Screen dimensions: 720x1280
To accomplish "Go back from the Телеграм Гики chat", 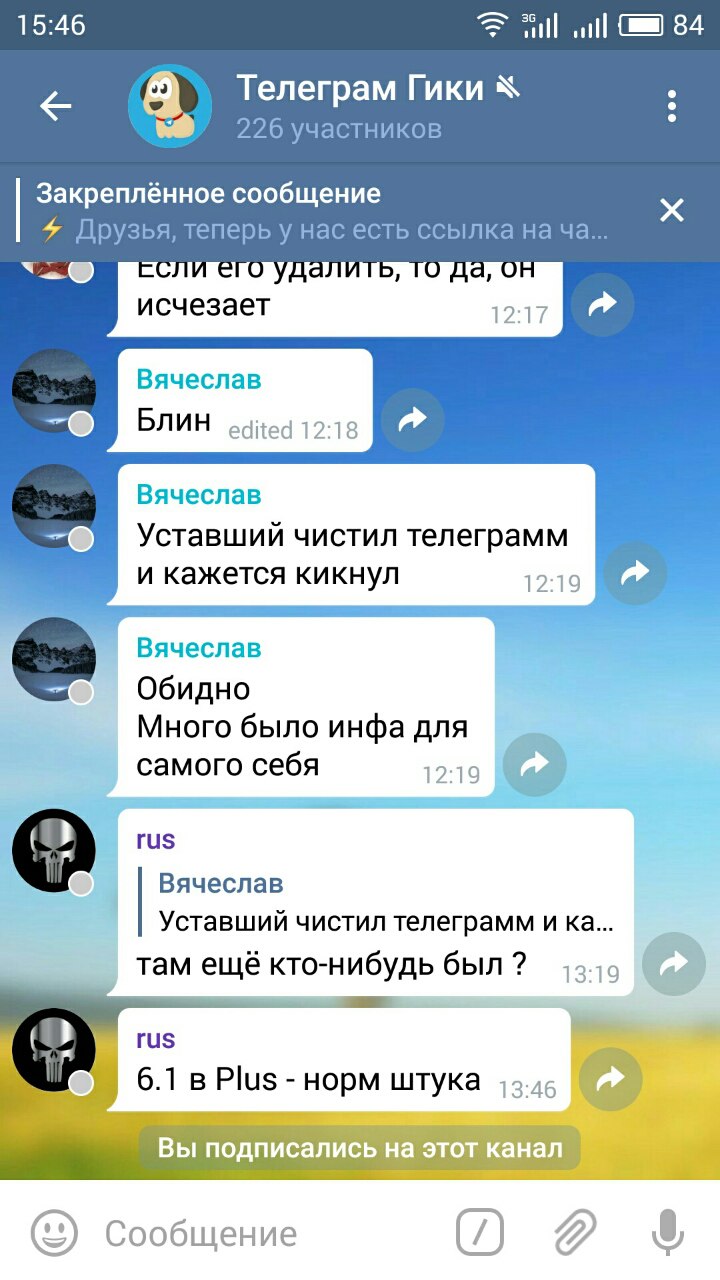I will (x=56, y=106).
